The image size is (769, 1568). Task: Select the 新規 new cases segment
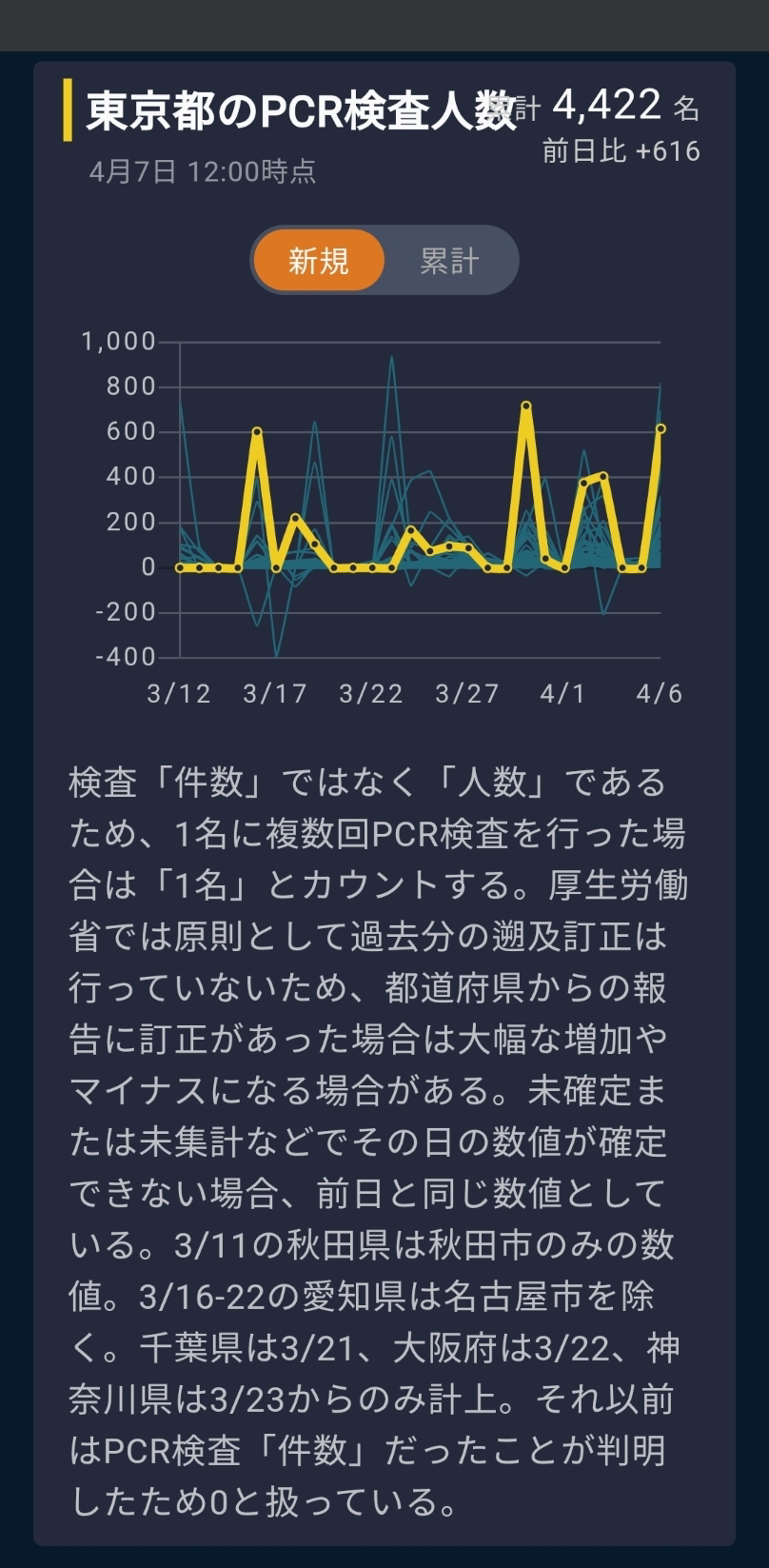tap(319, 261)
